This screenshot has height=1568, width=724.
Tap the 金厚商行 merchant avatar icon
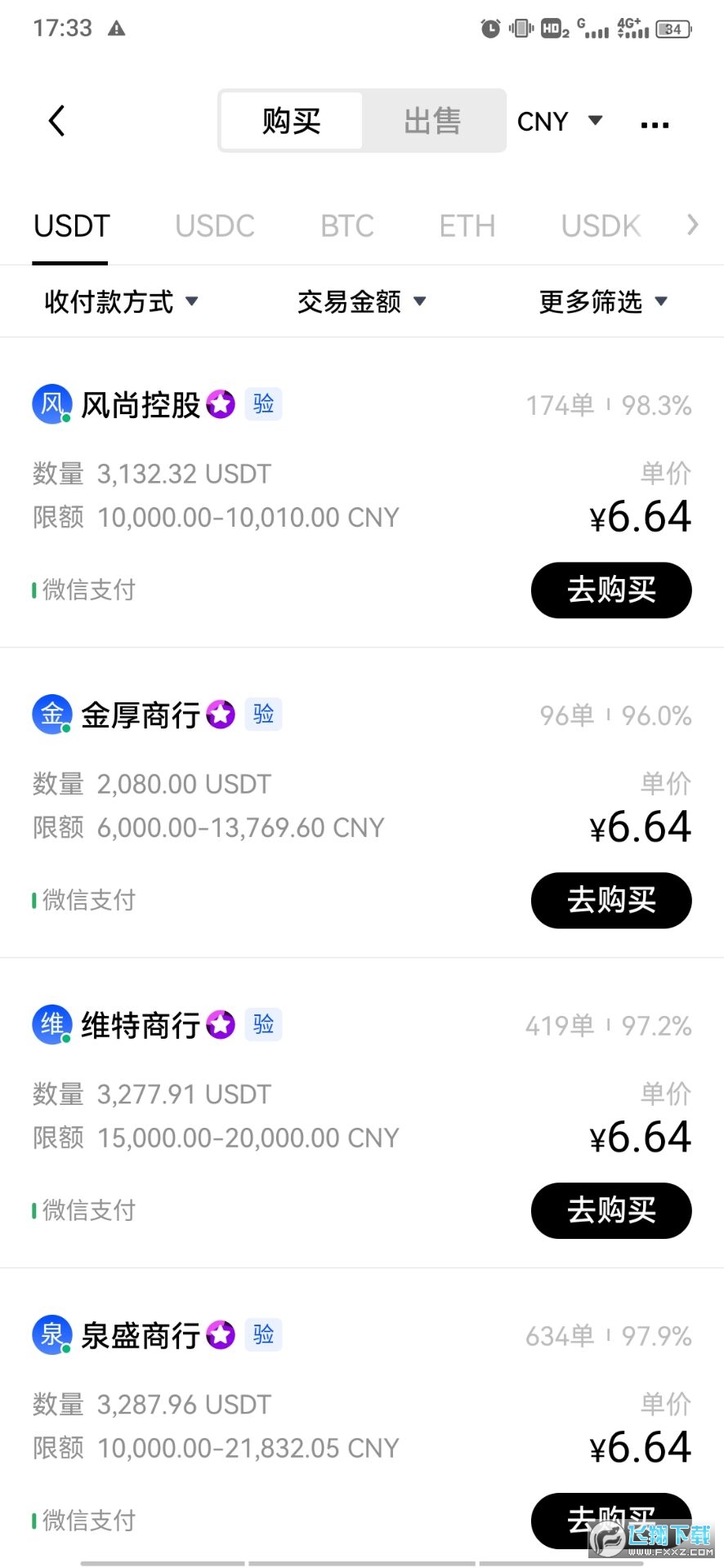[x=51, y=713]
